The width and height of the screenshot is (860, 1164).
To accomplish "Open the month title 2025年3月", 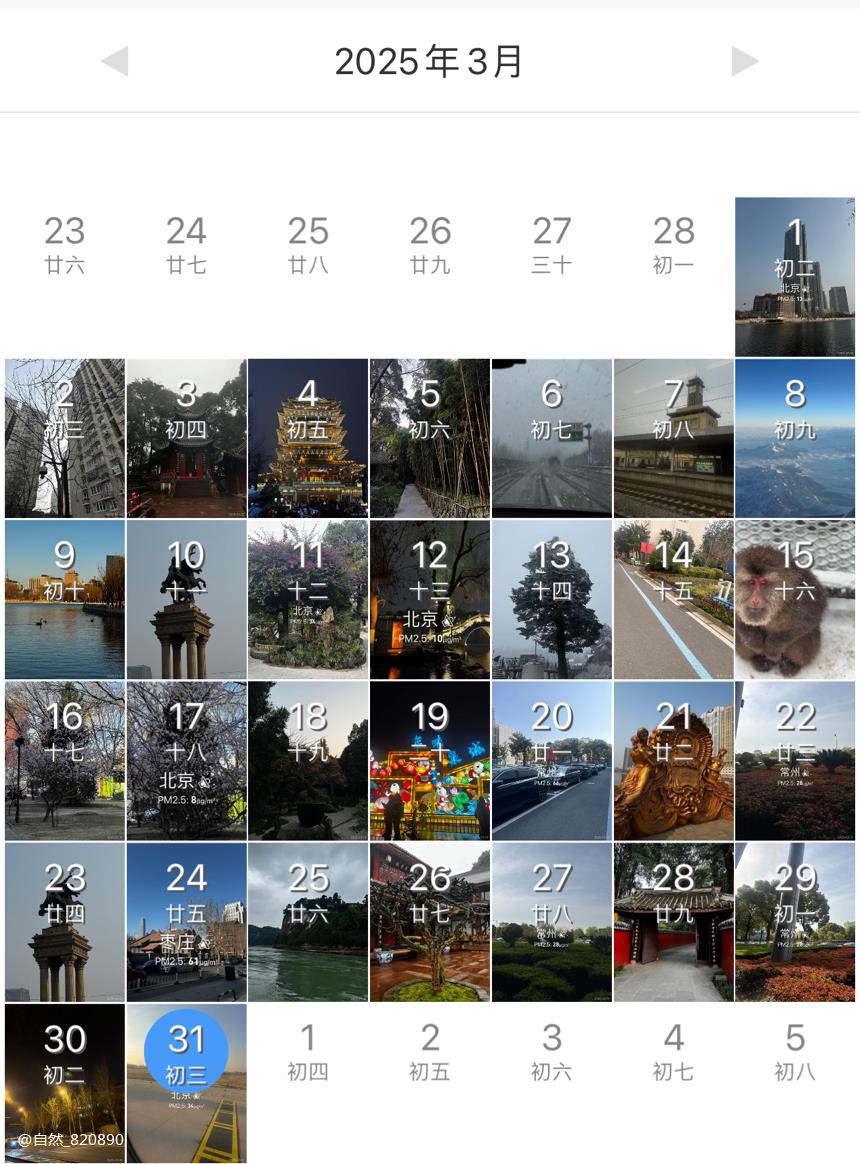I will click(x=429, y=61).
